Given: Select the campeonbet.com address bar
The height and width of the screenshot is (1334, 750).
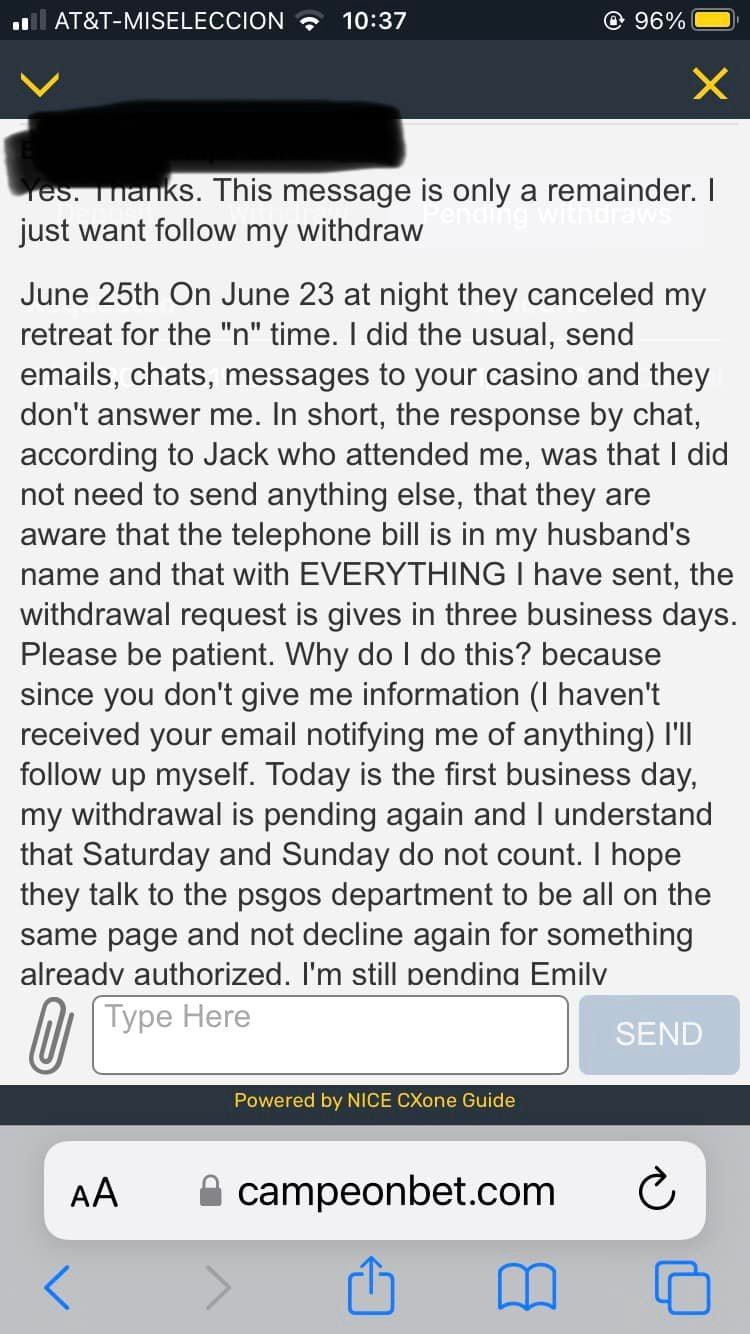Looking at the screenshot, I should (x=395, y=1191).
